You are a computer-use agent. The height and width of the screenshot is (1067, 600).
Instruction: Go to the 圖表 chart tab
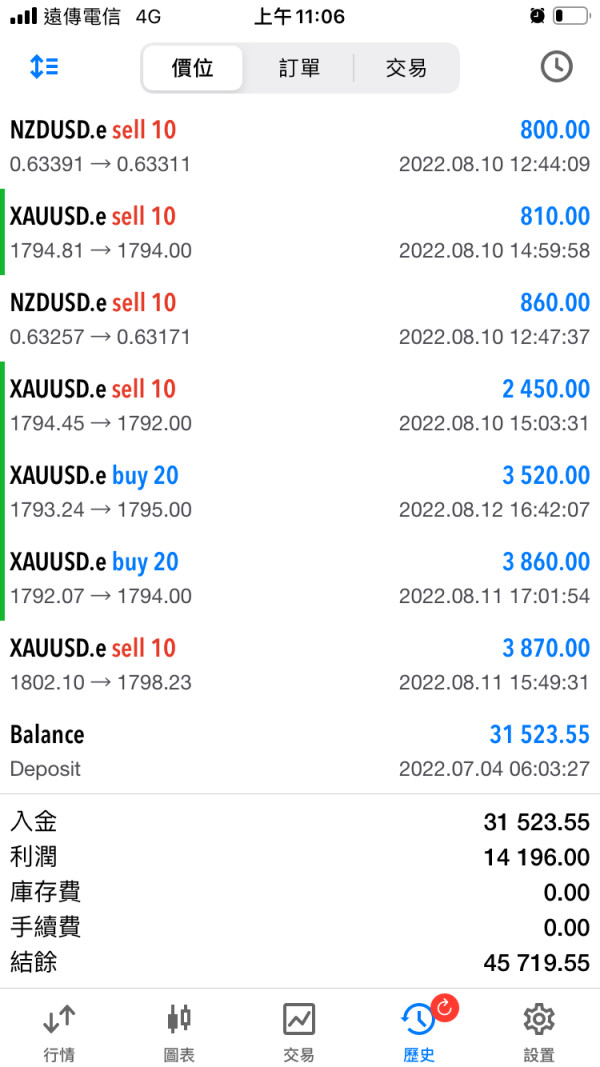(x=180, y=1029)
